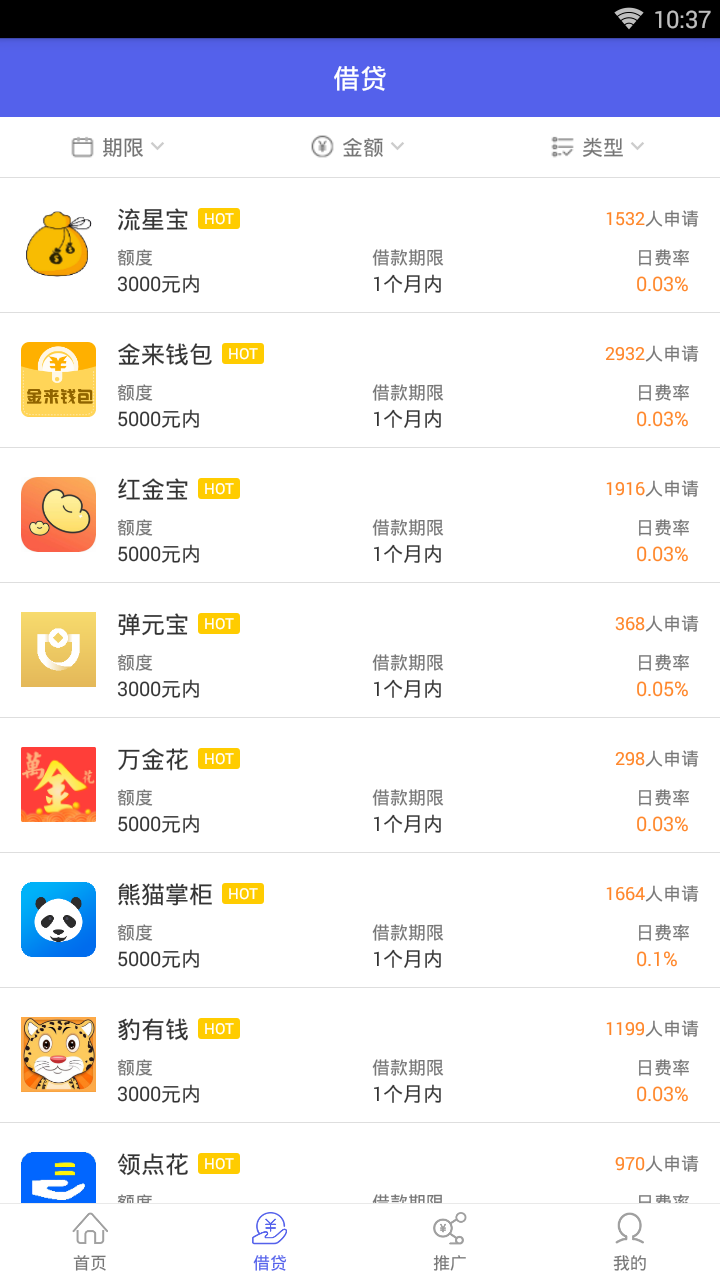This screenshot has width=720, height=1280.
Task: Expand the 金额 filter dropdown
Action: click(x=359, y=147)
